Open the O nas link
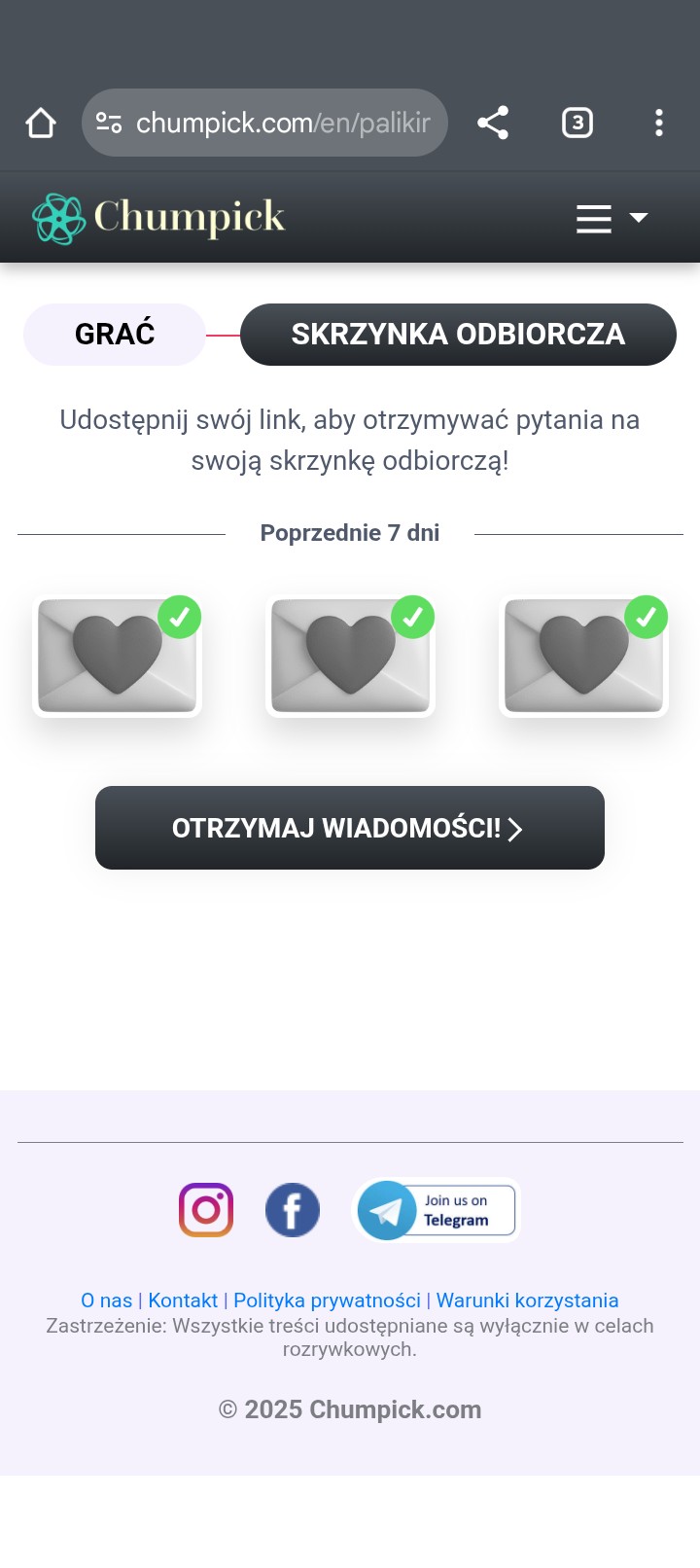Image resolution: width=700 pixels, height=1568 pixels. tap(106, 1301)
